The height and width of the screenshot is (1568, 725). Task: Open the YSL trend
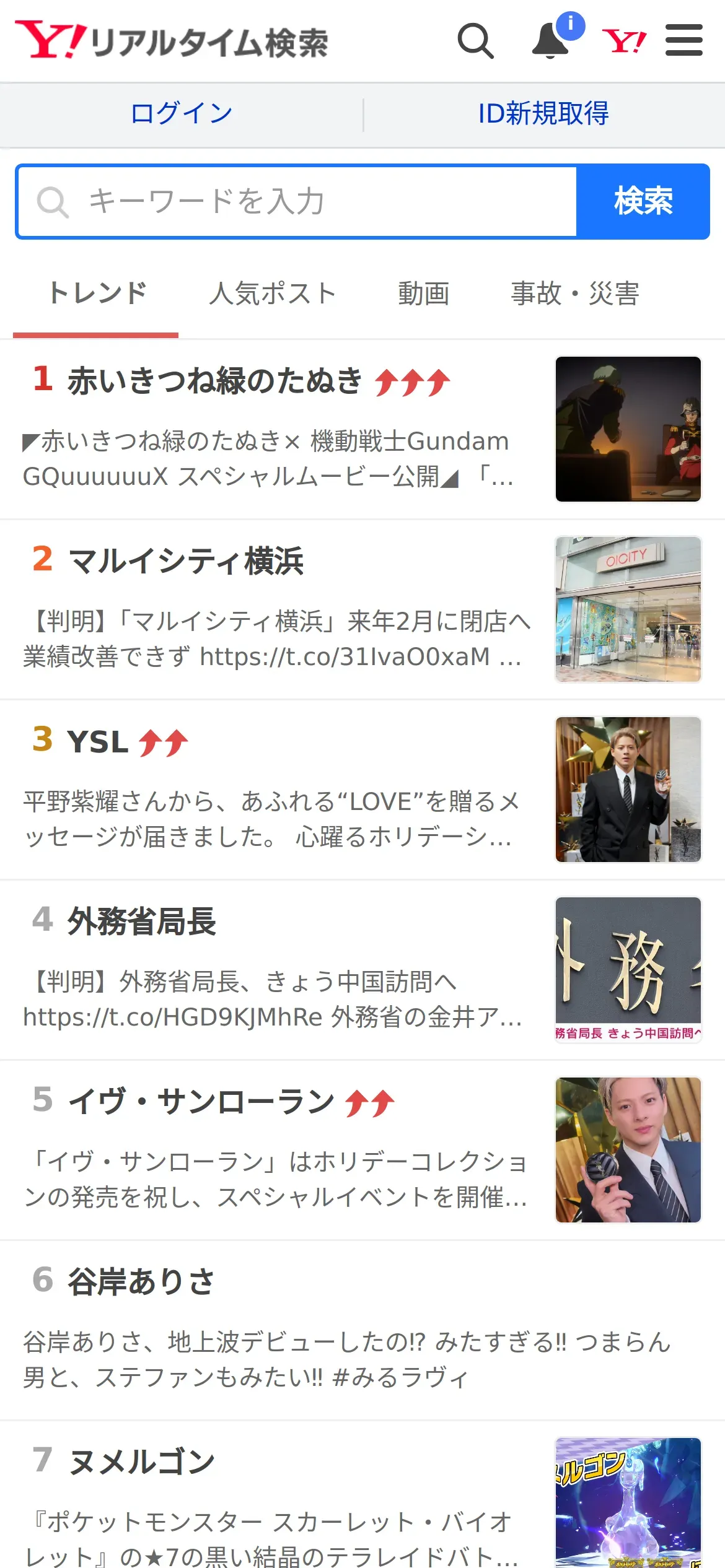tap(98, 741)
